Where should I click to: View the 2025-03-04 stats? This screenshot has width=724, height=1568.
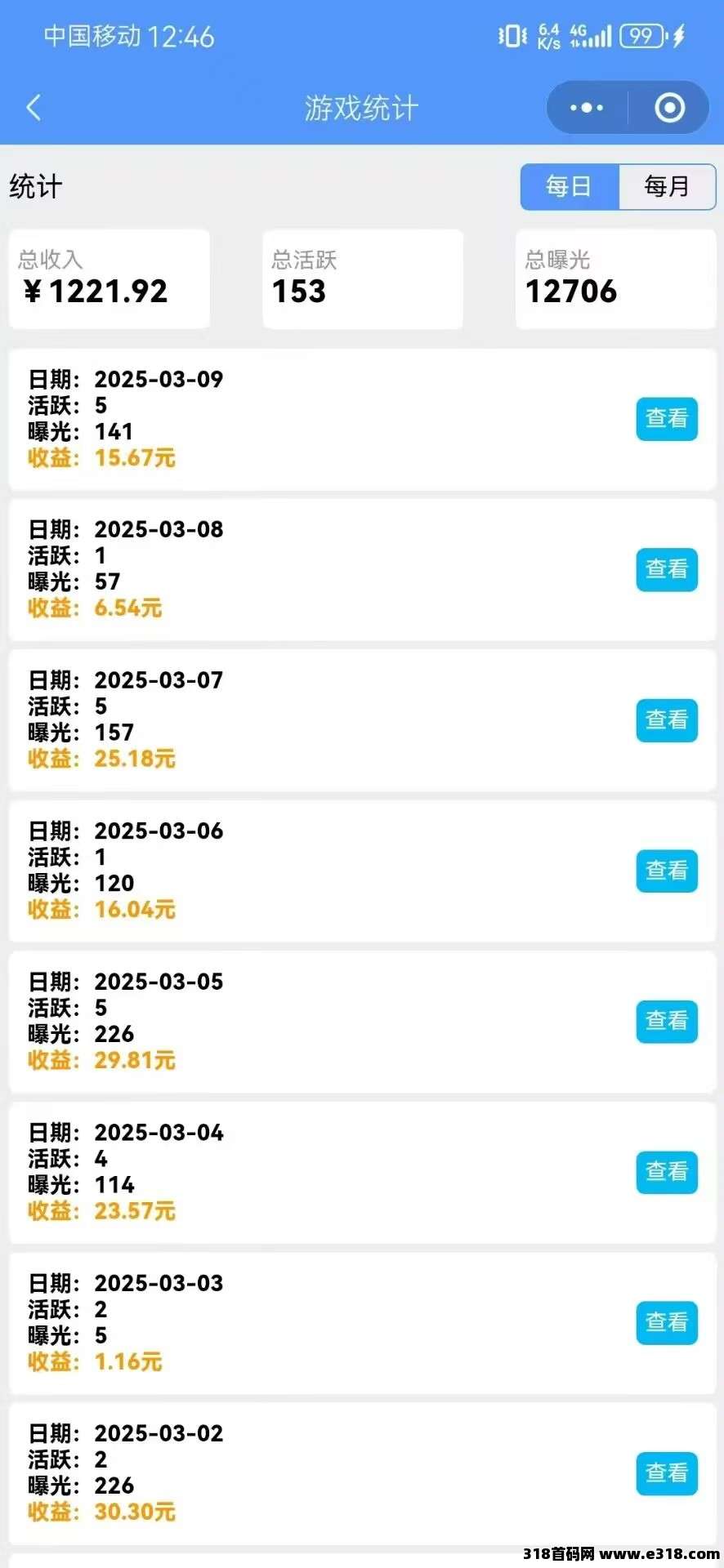click(x=667, y=1172)
